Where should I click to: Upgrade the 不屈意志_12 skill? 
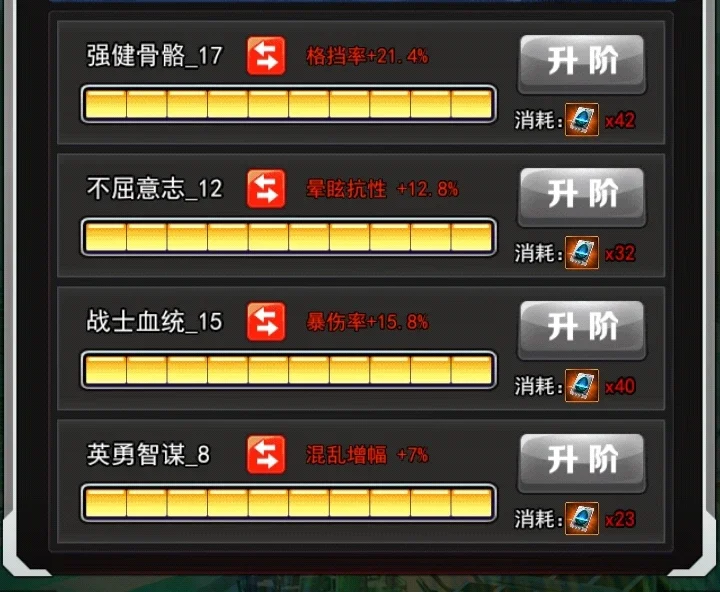pos(581,195)
